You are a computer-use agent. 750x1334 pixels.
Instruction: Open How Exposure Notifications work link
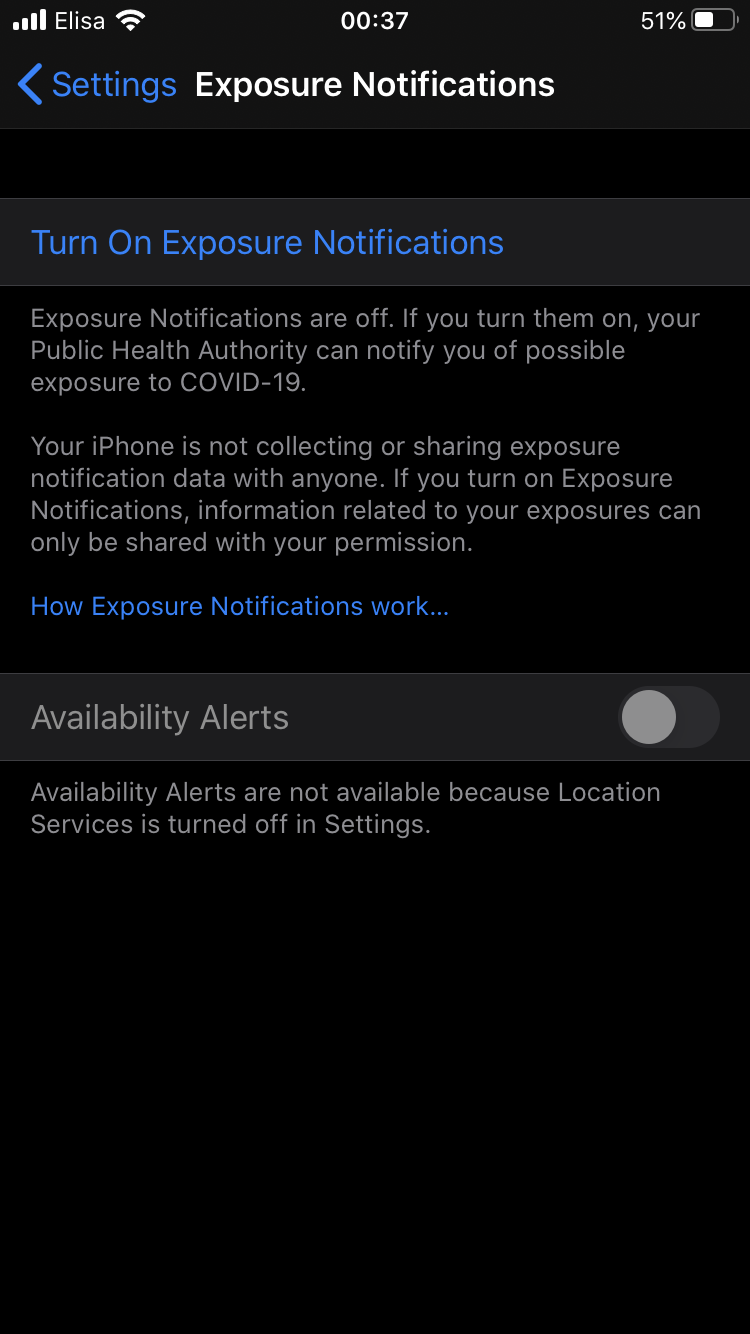coord(239,606)
